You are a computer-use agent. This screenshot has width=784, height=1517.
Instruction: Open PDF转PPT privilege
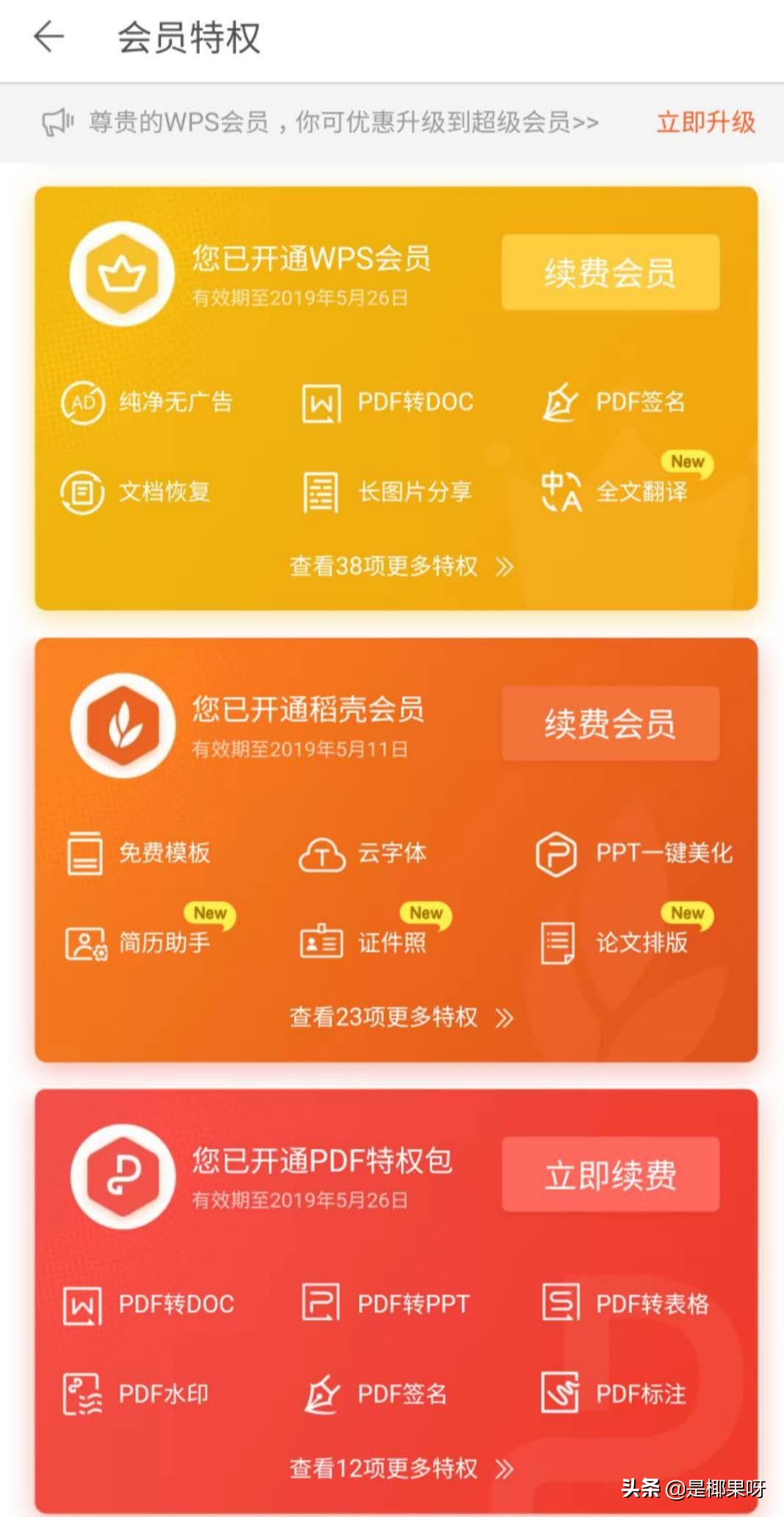point(387,1304)
